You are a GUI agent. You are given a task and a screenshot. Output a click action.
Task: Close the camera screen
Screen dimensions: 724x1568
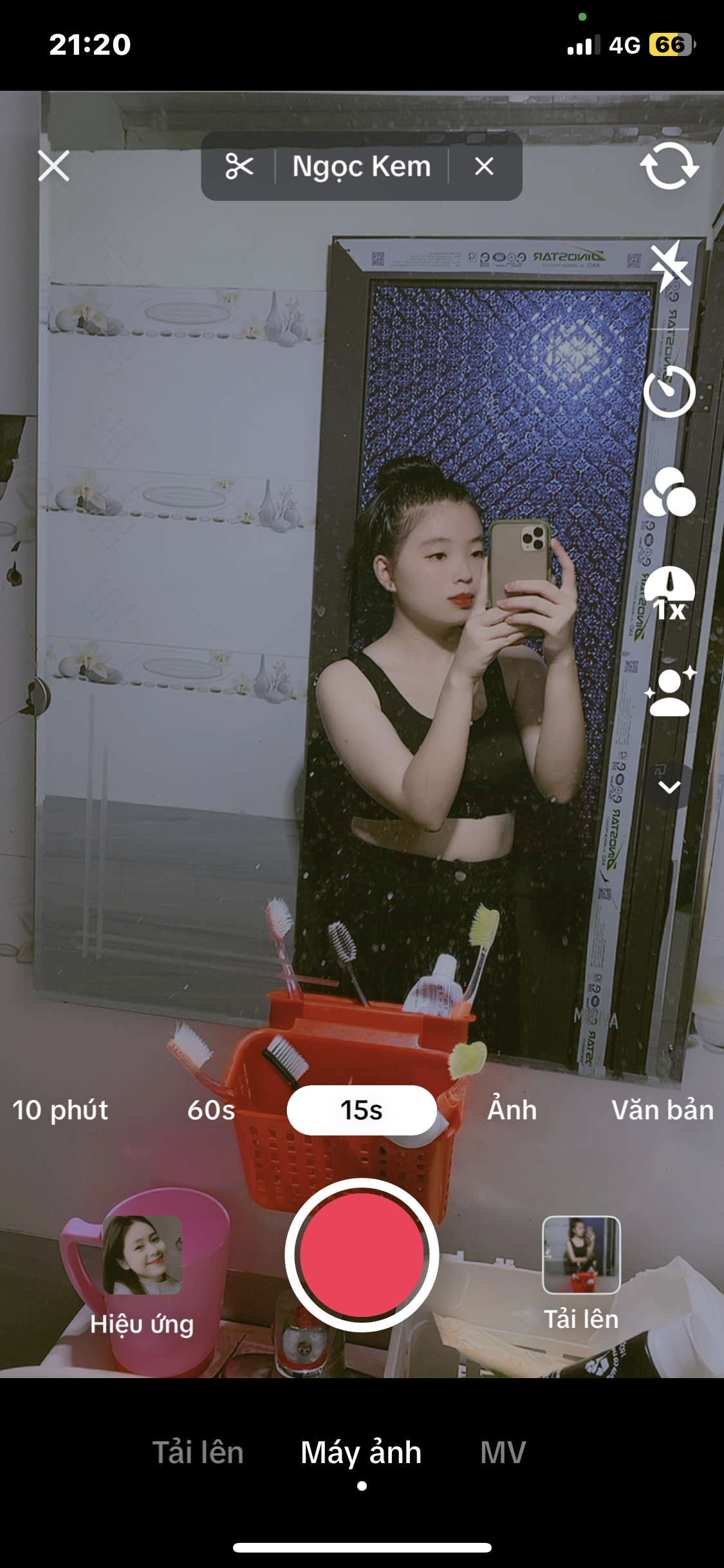click(54, 167)
